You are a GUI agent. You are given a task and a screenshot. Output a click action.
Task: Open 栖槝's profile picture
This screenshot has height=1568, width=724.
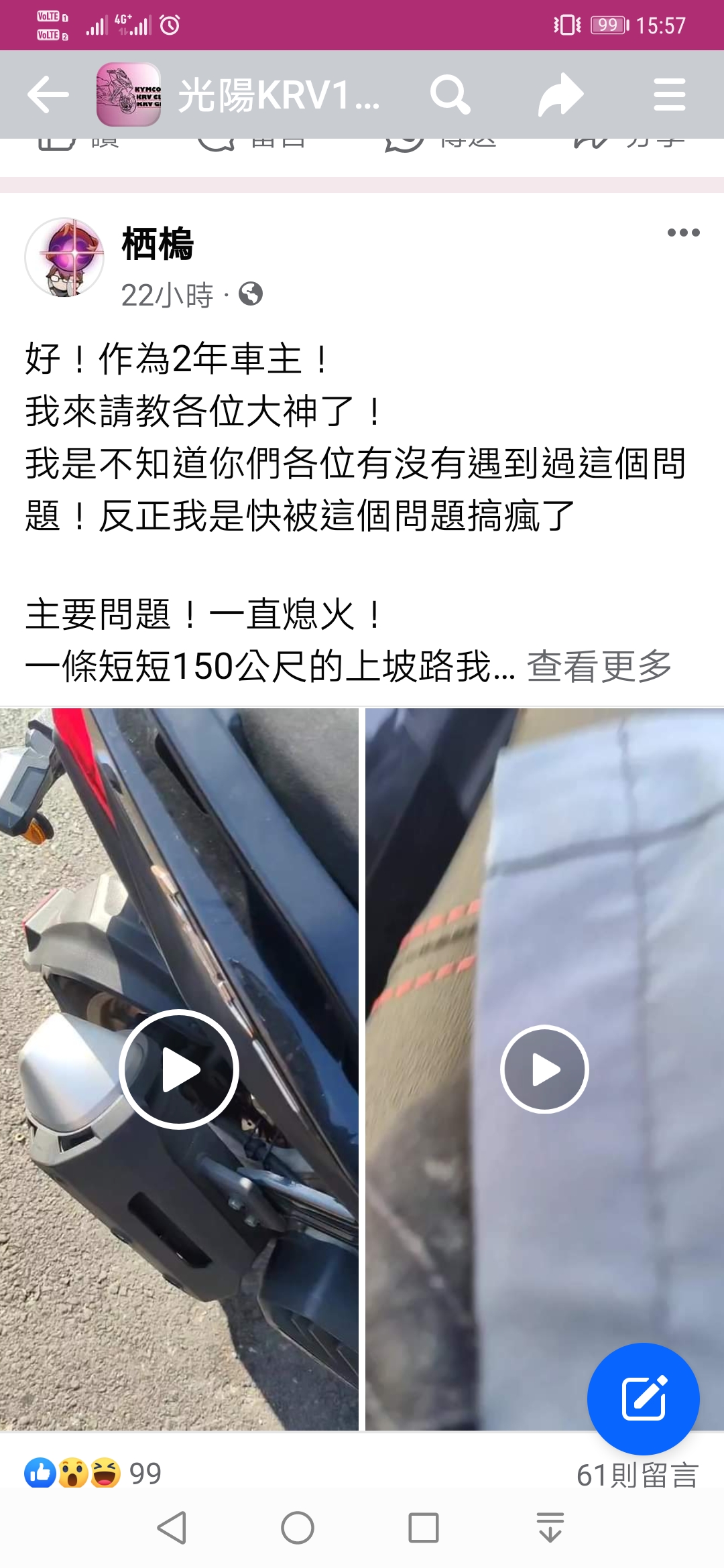pos(64,257)
